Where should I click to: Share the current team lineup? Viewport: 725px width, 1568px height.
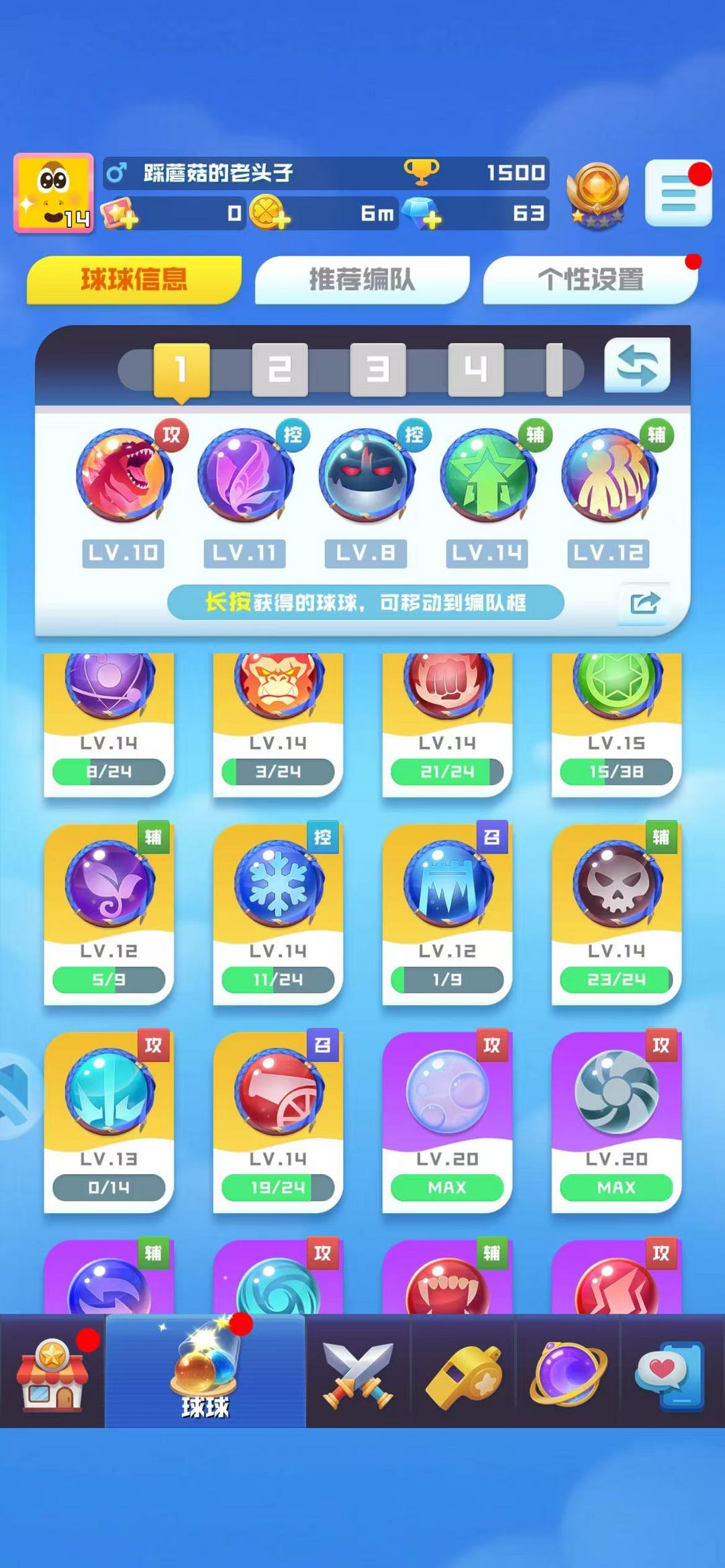644,603
